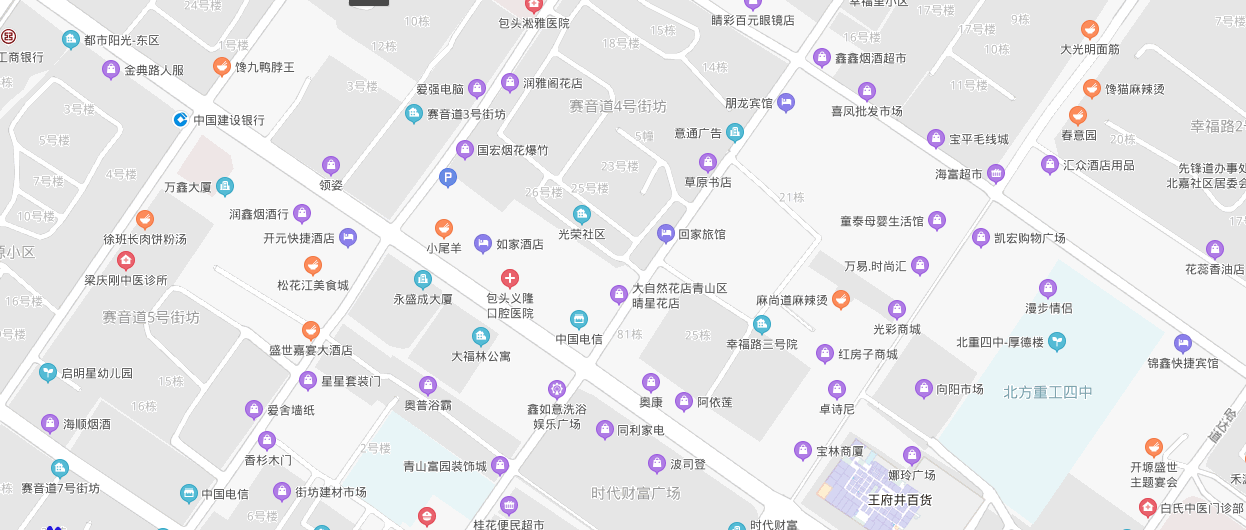This screenshot has height=530, width=1246.
Task: Select the 回家旅馆 hotel marker
Action: click(666, 234)
